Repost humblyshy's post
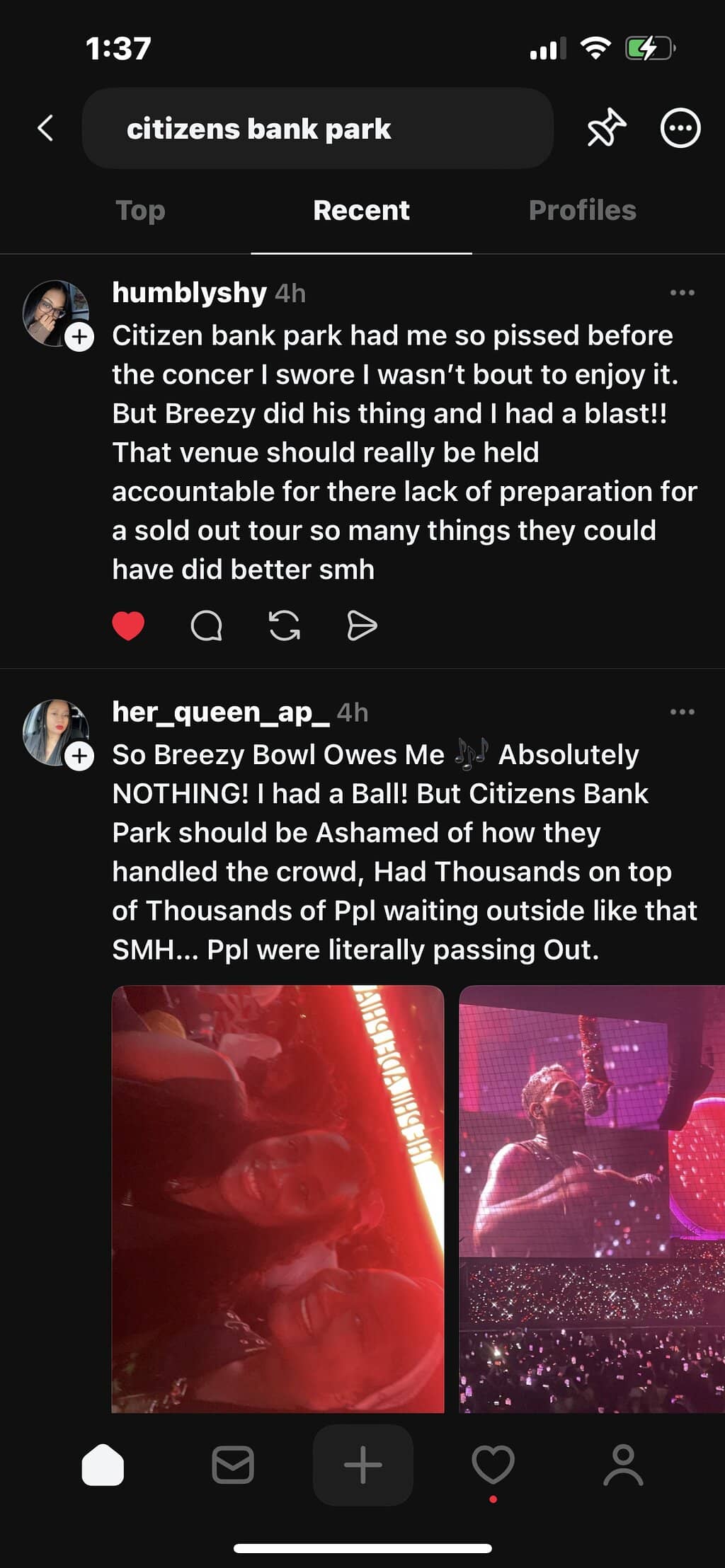 [285, 626]
